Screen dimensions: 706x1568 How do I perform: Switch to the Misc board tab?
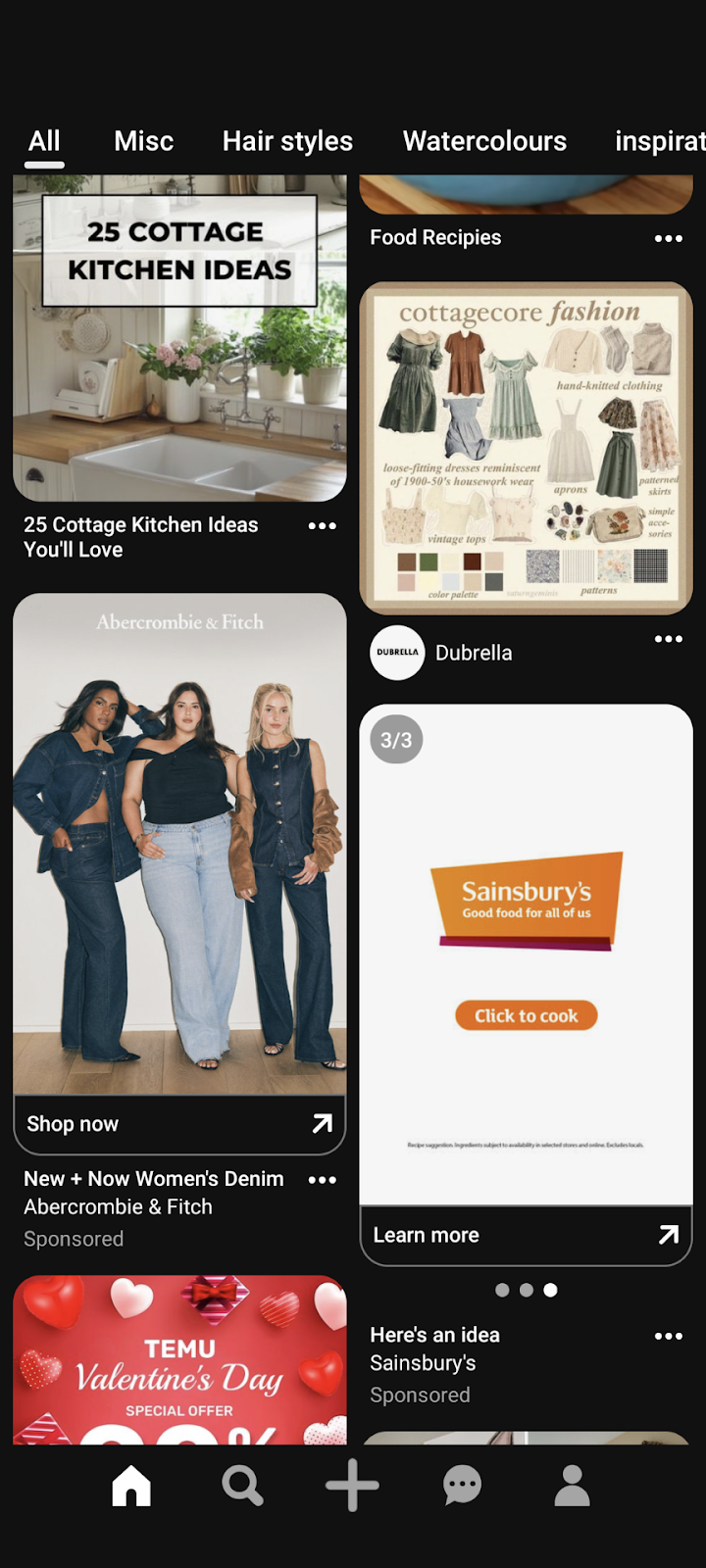[143, 141]
